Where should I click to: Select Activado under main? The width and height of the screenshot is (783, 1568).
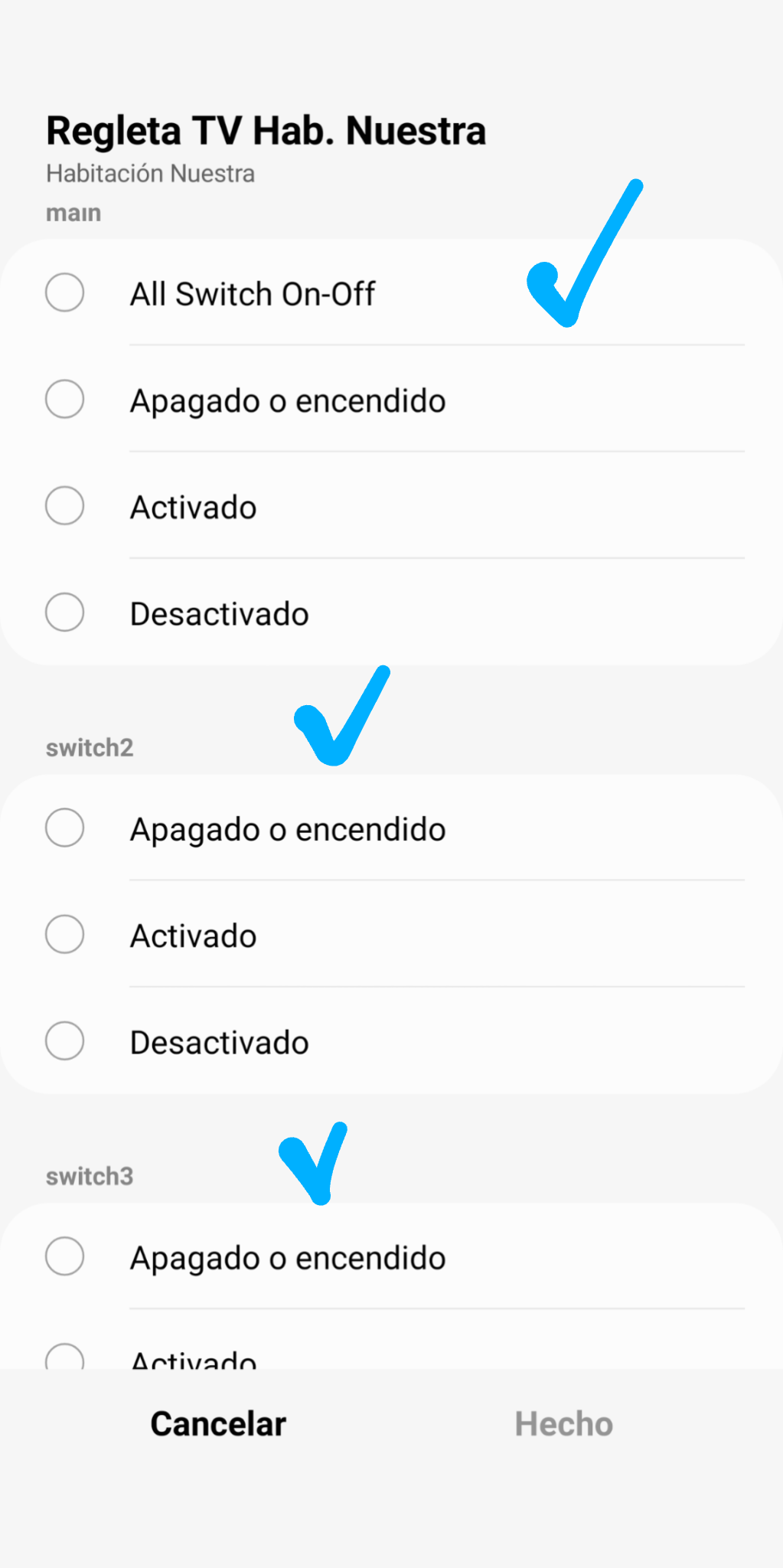(65, 506)
